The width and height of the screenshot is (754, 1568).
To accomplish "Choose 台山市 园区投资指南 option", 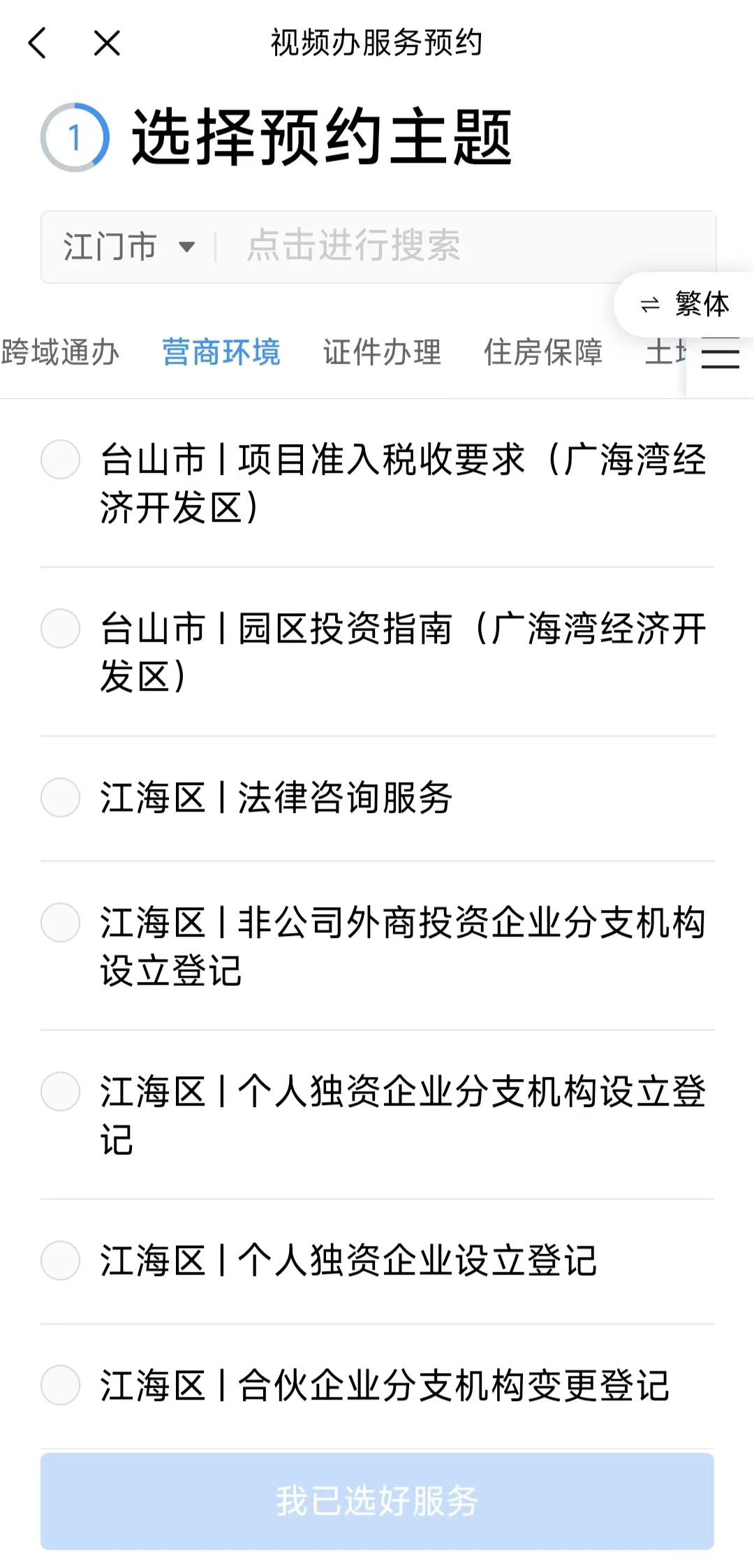I will point(61,629).
